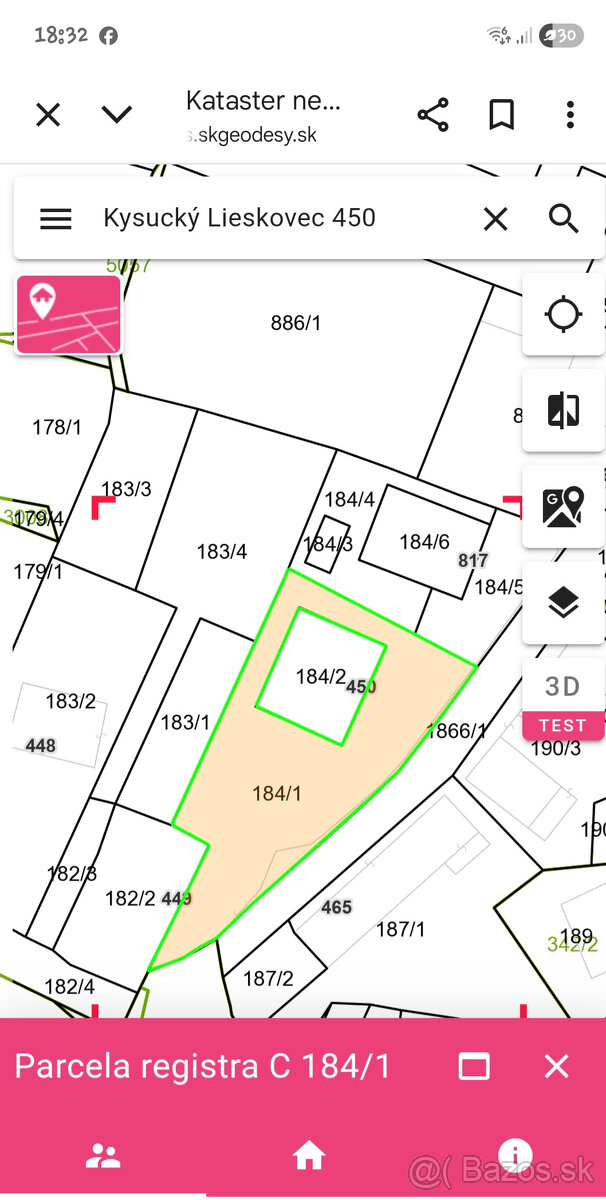Clear the search query
Image resolution: width=606 pixels, height=1200 pixels.
495,218
